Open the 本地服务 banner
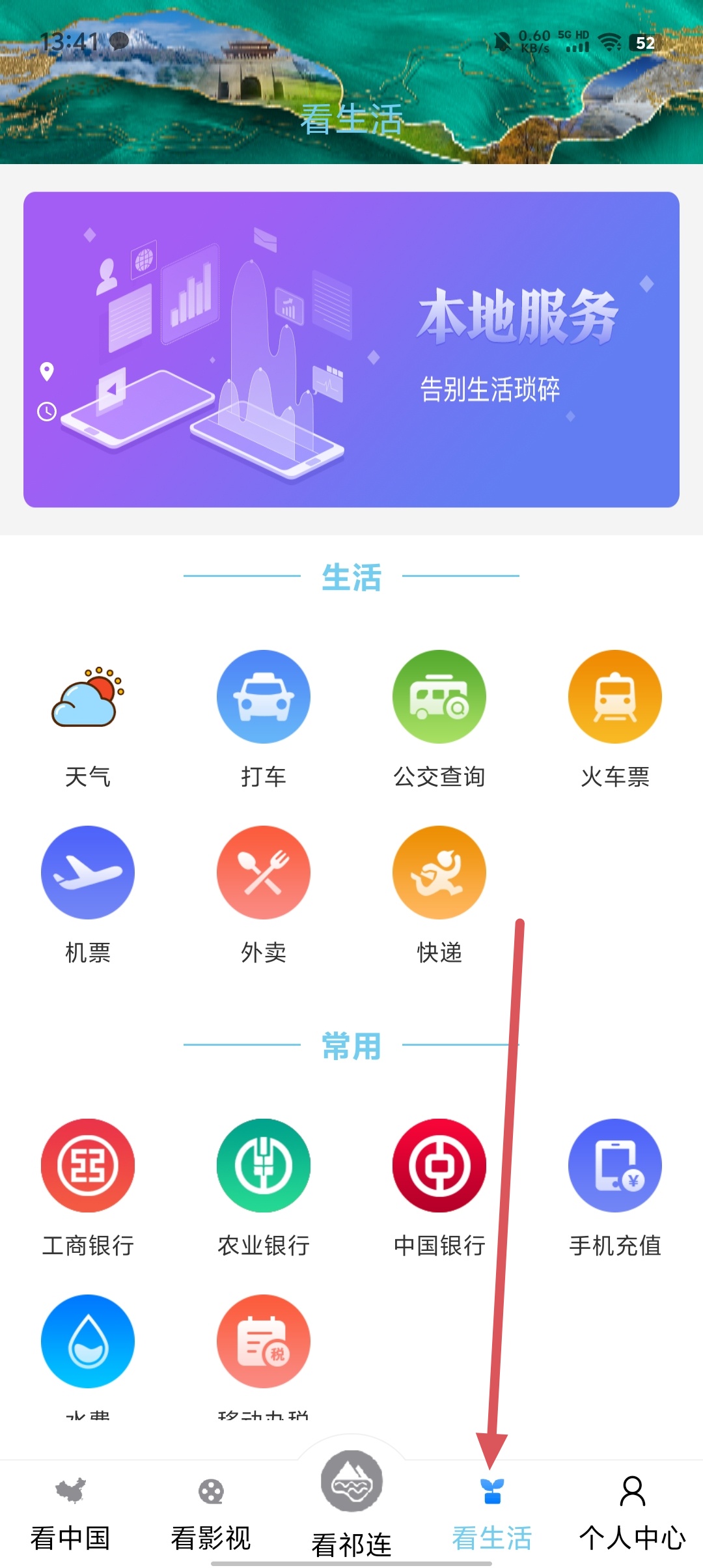The height and width of the screenshot is (1568, 703). tap(351, 349)
